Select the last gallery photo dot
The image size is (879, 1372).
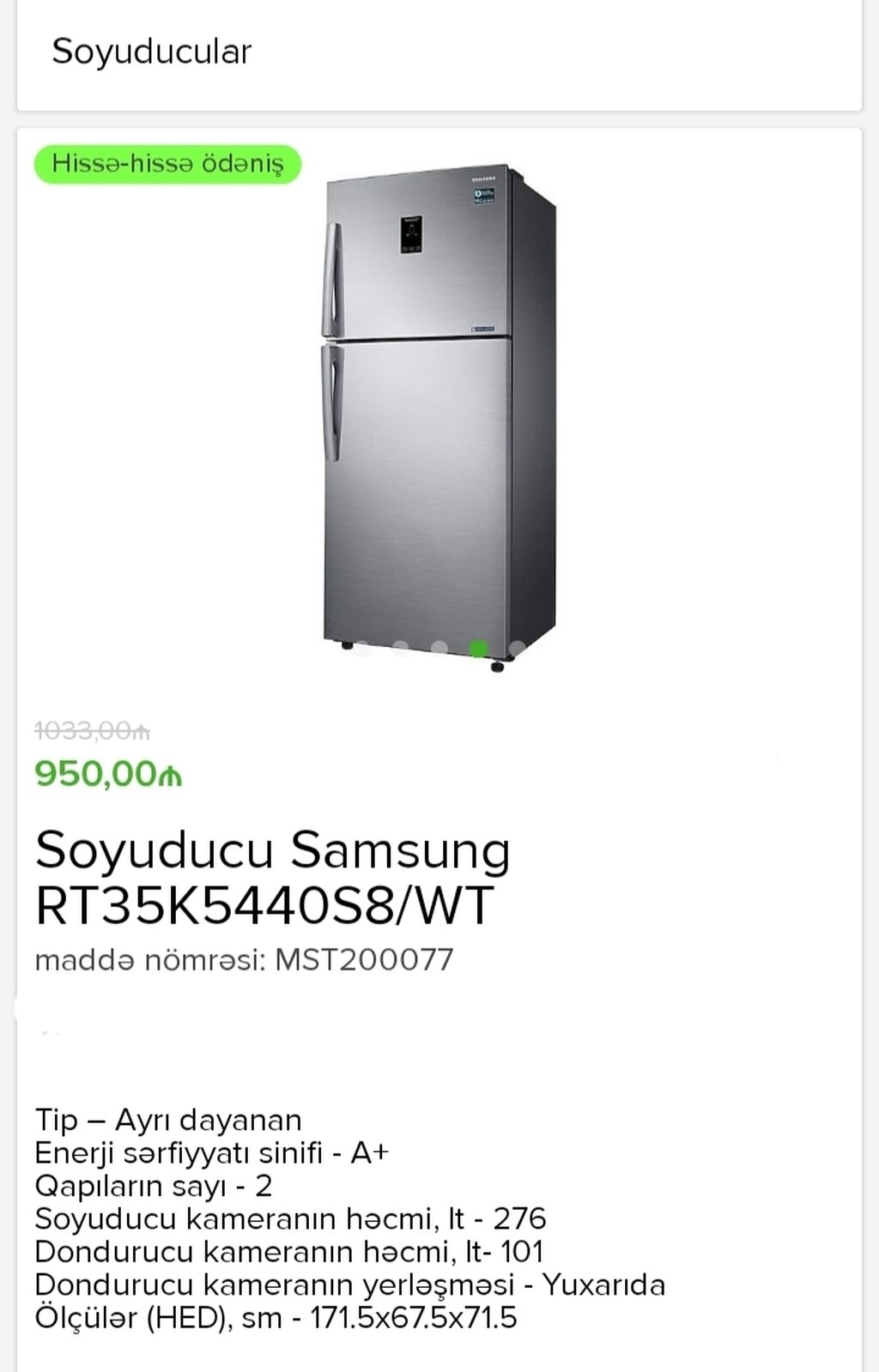coord(518,649)
